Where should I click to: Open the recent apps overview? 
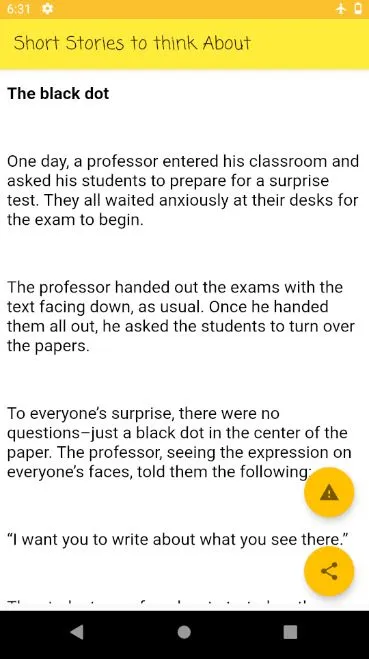pos(290,632)
